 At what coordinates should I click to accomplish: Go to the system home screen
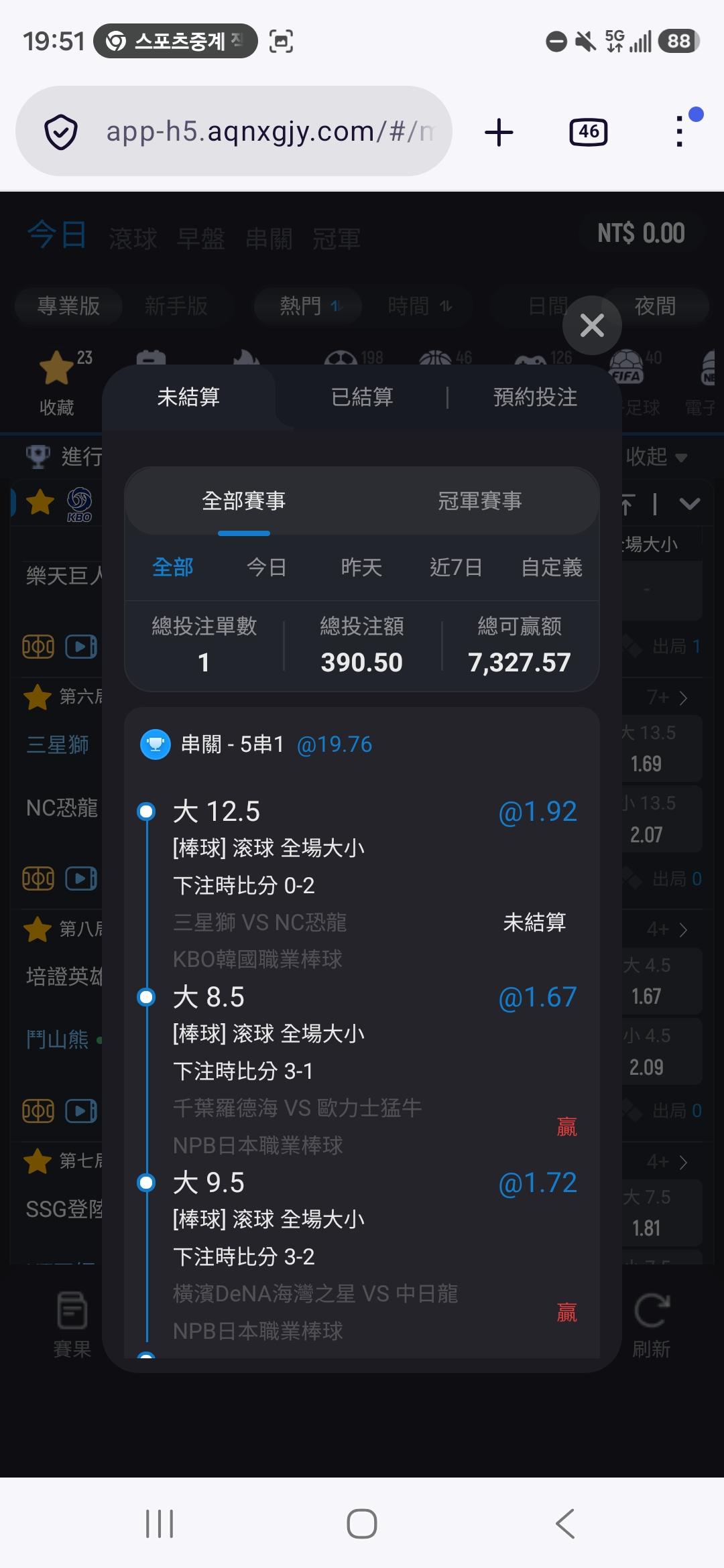(362, 1523)
